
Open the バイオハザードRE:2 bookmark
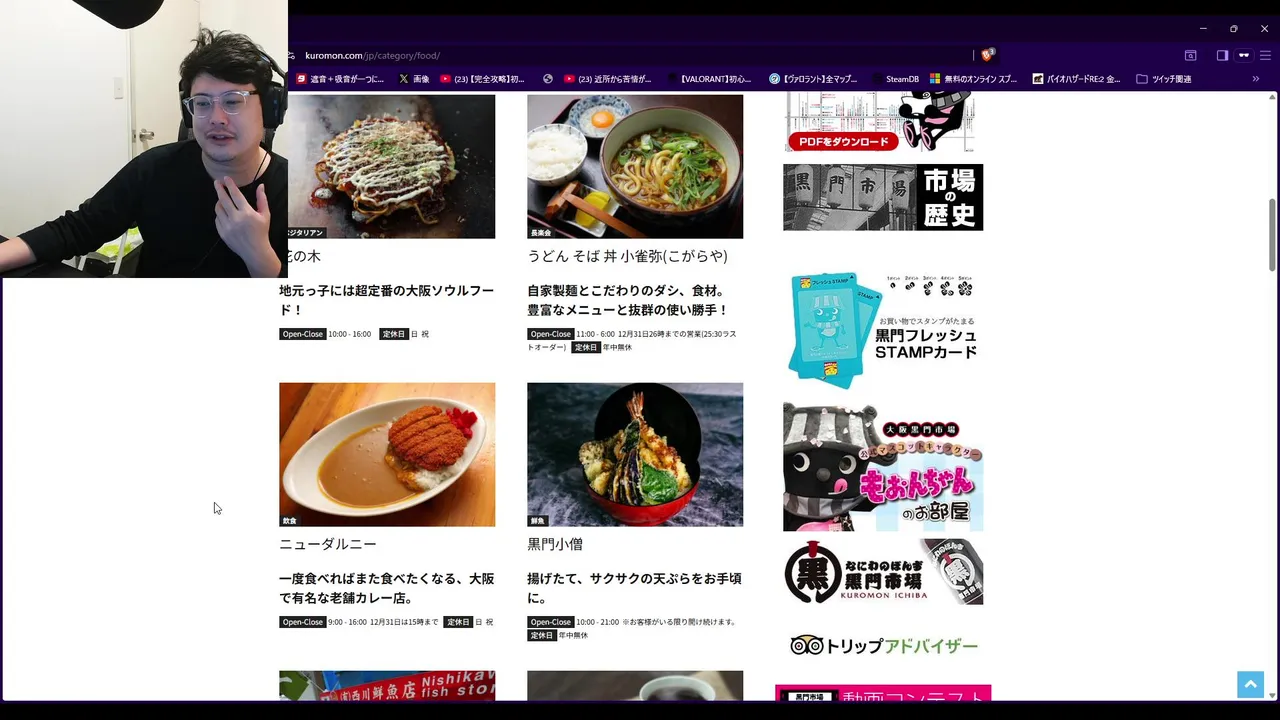[1076, 79]
